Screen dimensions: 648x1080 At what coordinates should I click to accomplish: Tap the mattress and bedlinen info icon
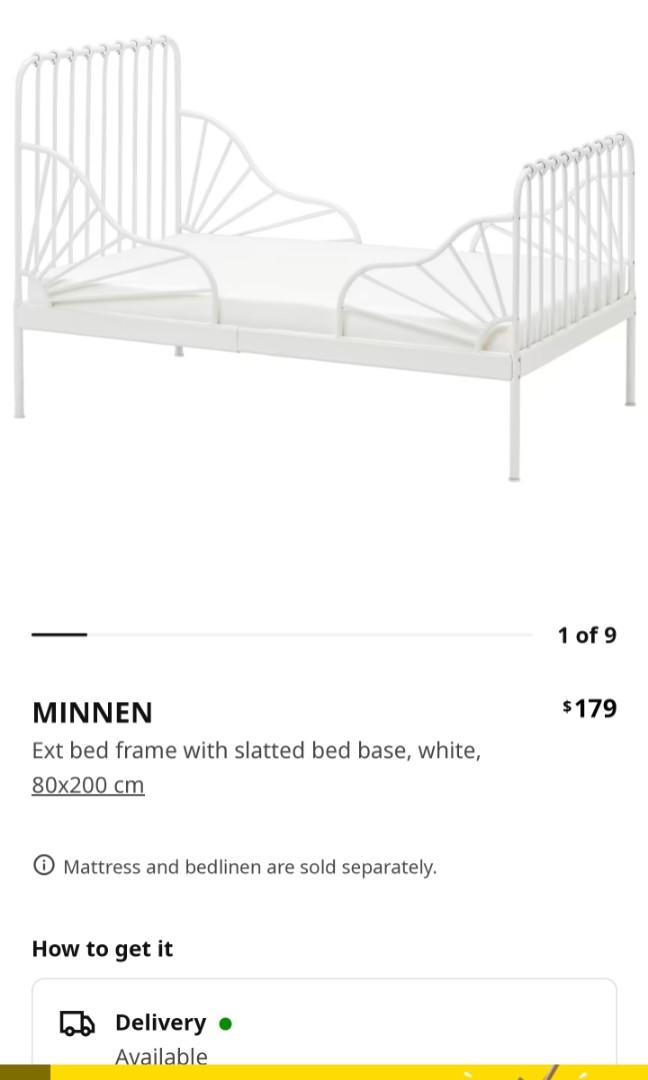click(44, 866)
